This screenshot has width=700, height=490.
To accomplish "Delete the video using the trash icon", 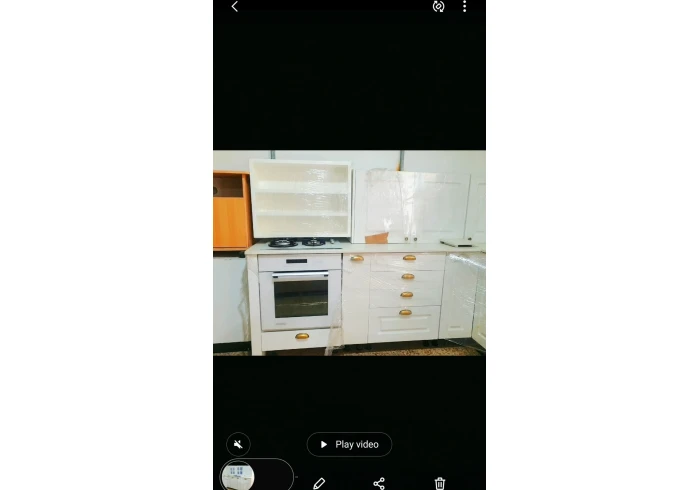I will point(440,483).
